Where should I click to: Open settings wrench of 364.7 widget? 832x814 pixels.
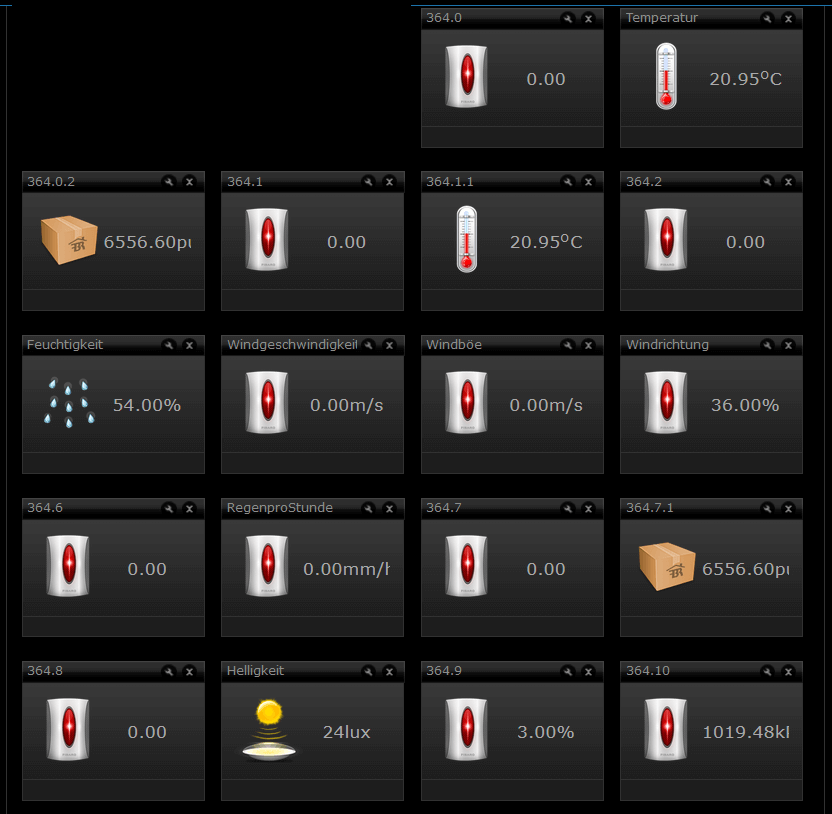pyautogui.click(x=568, y=508)
